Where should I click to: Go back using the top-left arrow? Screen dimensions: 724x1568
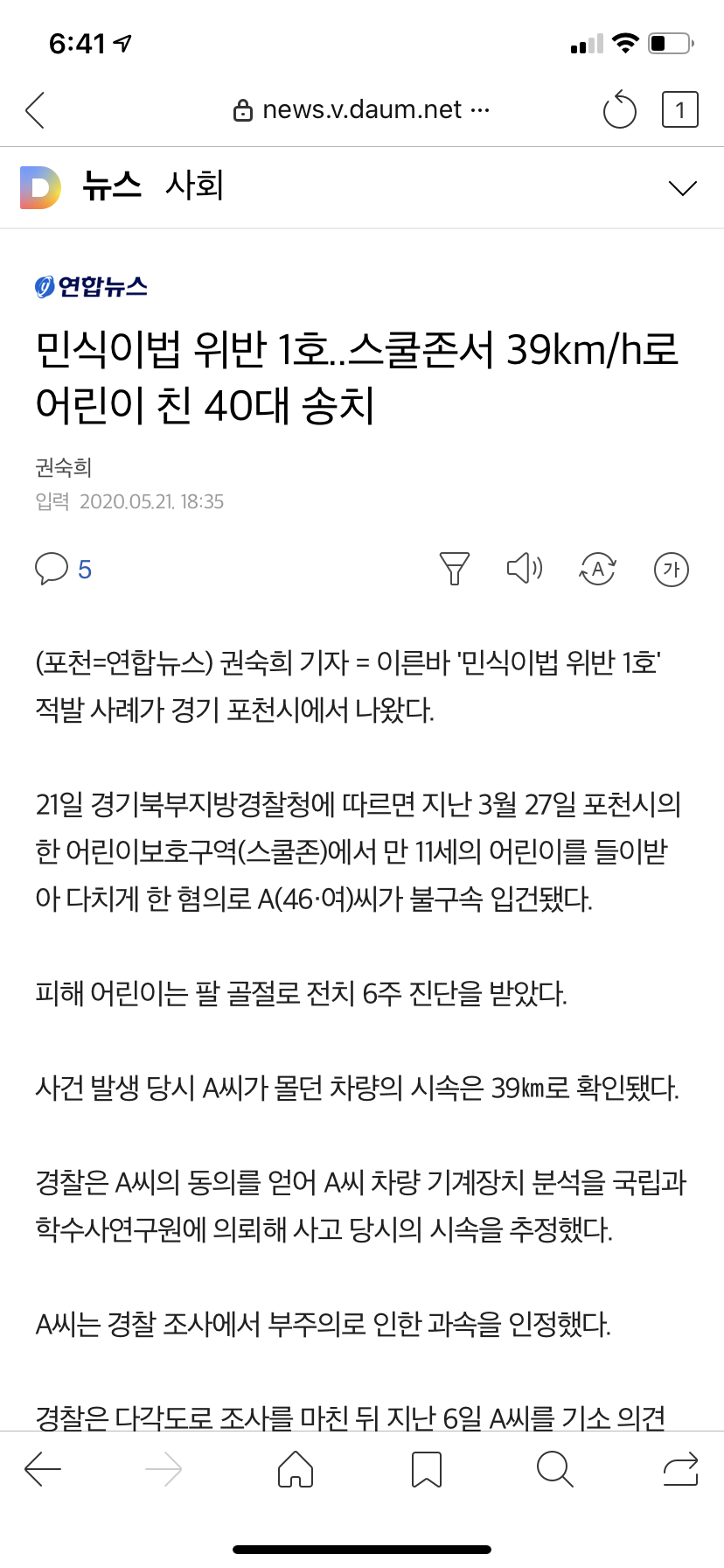35,110
